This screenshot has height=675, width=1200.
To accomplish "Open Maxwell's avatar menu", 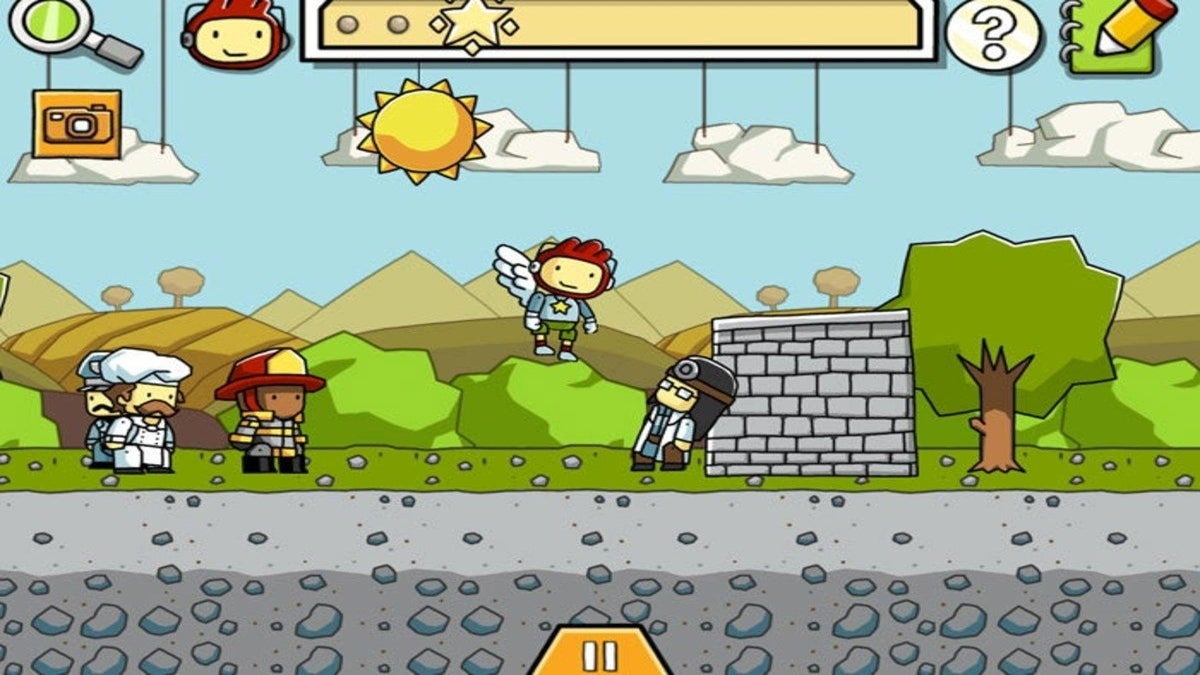I will pyautogui.click(x=234, y=32).
